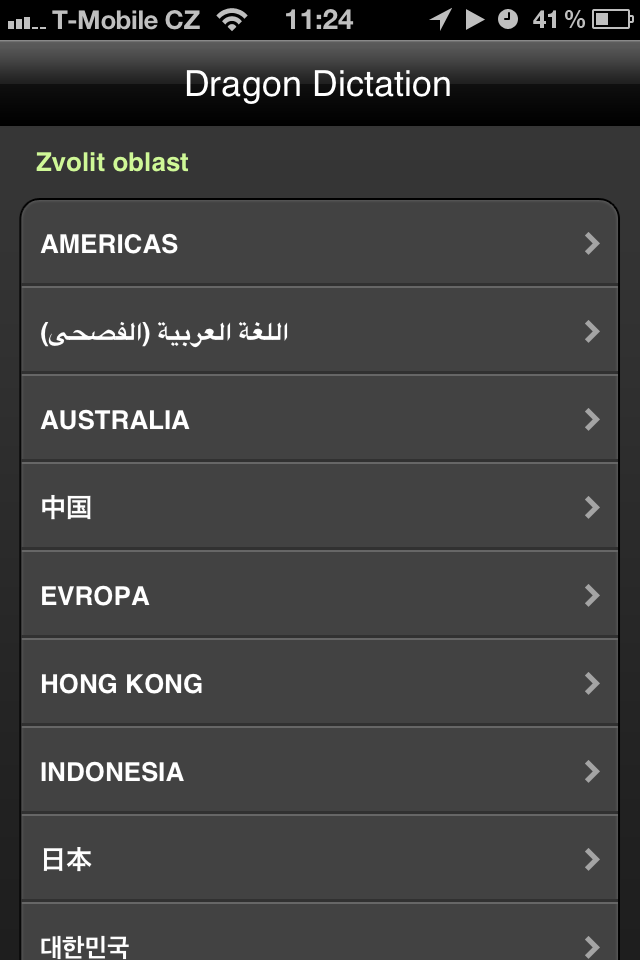Image resolution: width=640 pixels, height=960 pixels.
Task: Choose the INDONESIA region
Action: pos(319,771)
